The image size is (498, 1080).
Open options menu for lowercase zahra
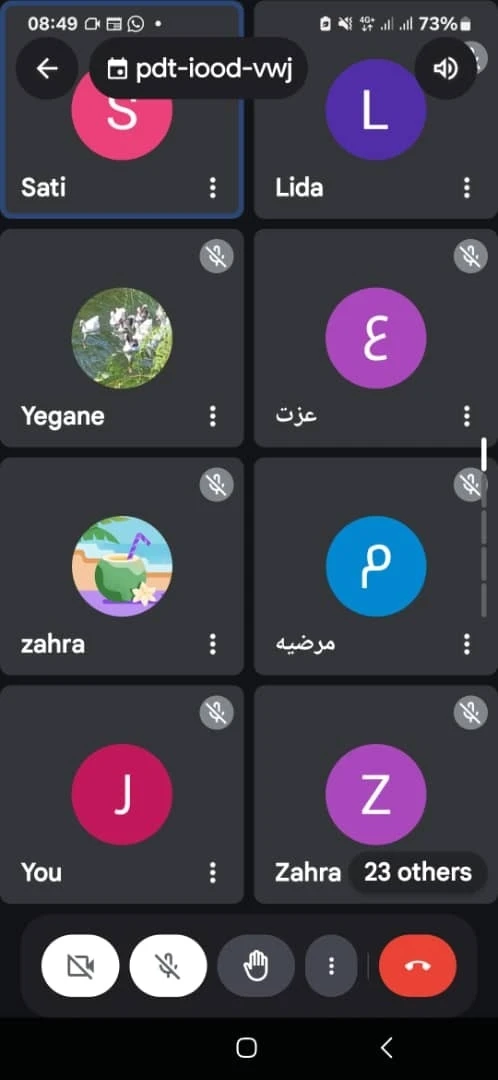[x=213, y=644]
